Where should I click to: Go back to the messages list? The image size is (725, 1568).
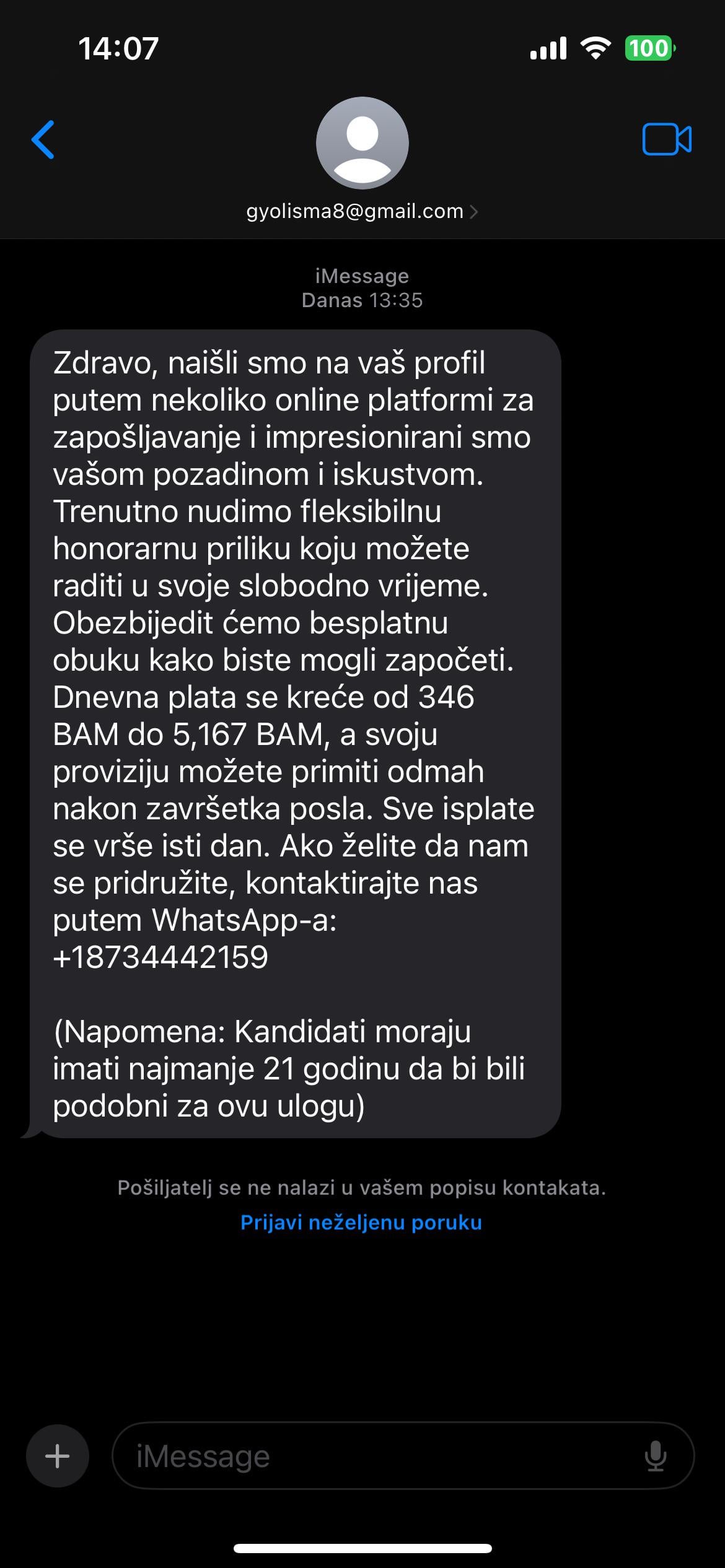point(43,139)
